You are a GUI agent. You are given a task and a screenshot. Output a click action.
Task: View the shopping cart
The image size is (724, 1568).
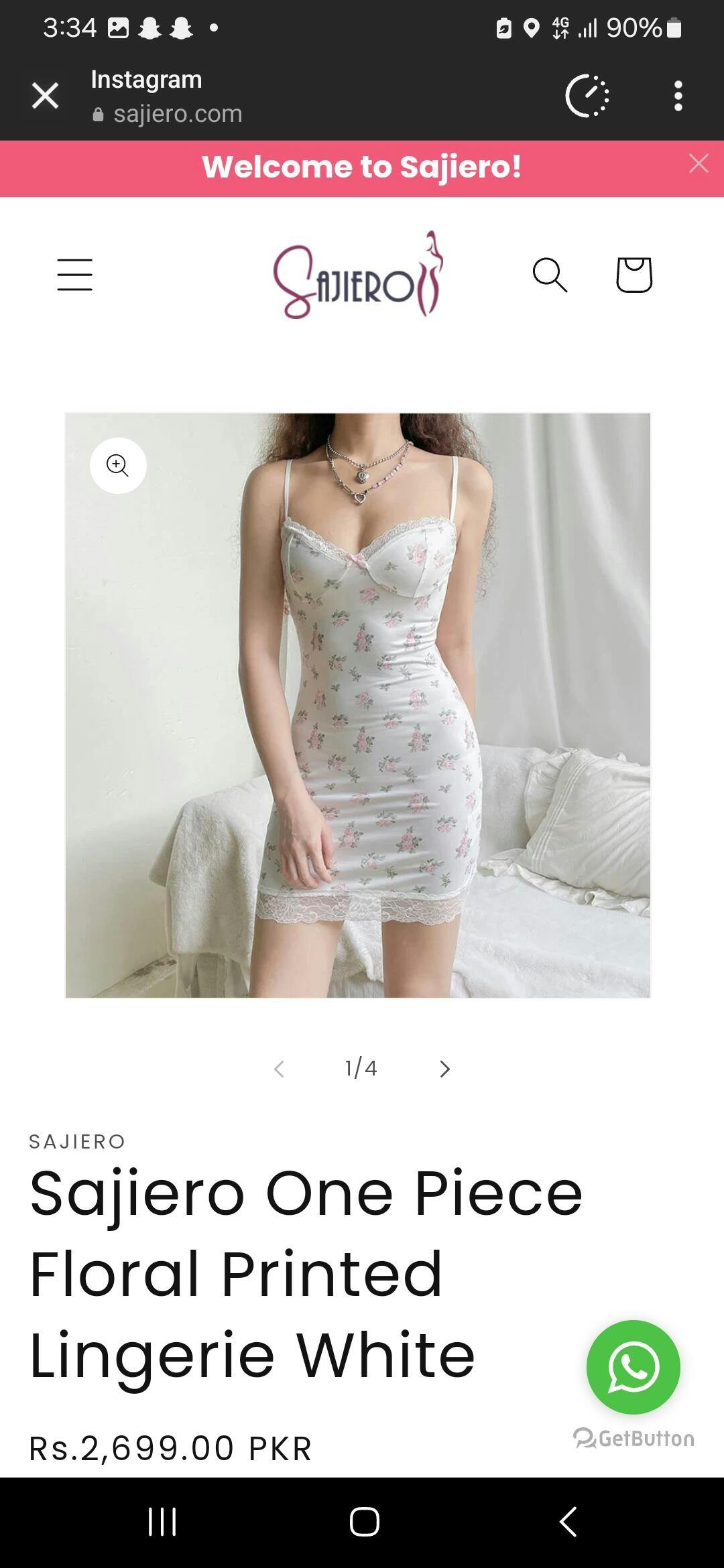click(633, 275)
